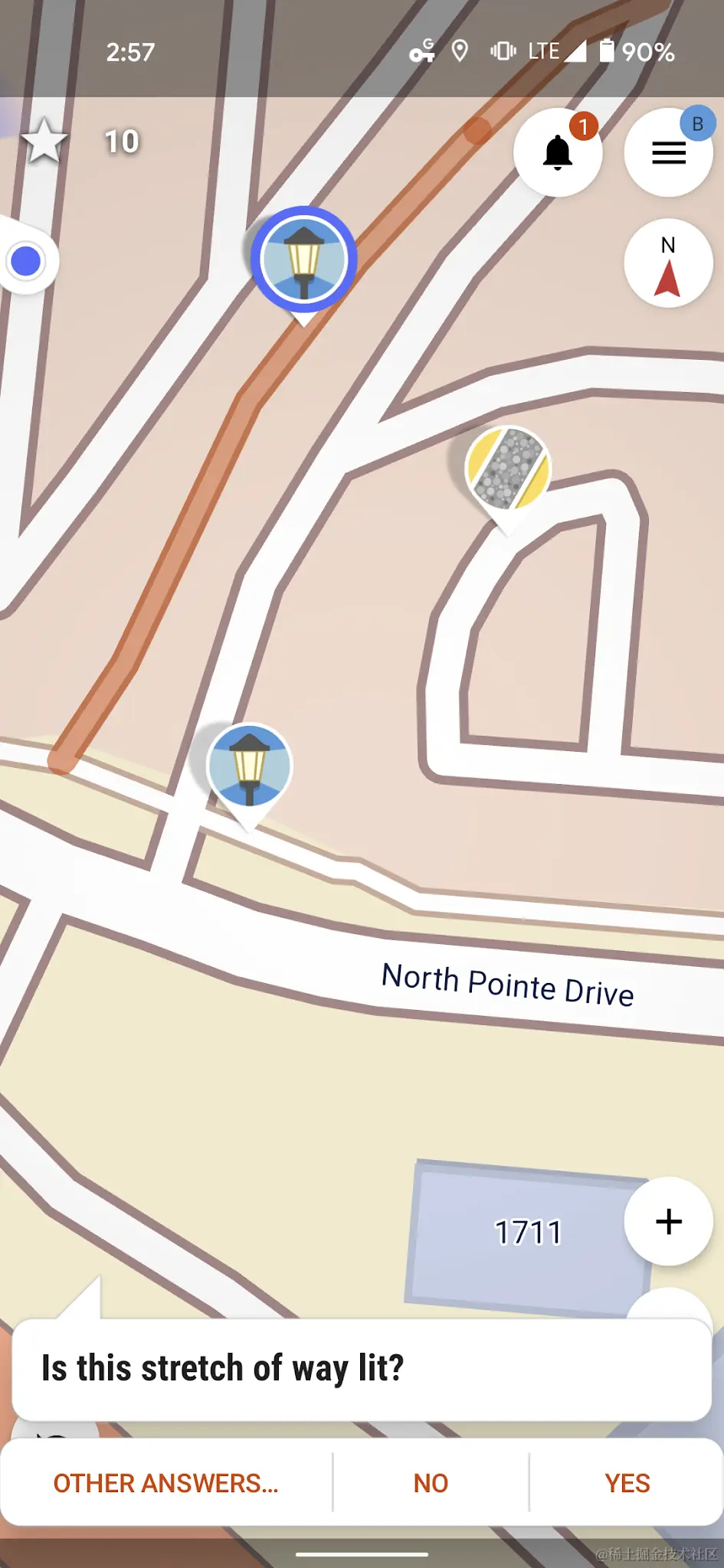Screen dimensions: 724x1568
Task: Answer NO to the lit question
Action: [431, 1483]
